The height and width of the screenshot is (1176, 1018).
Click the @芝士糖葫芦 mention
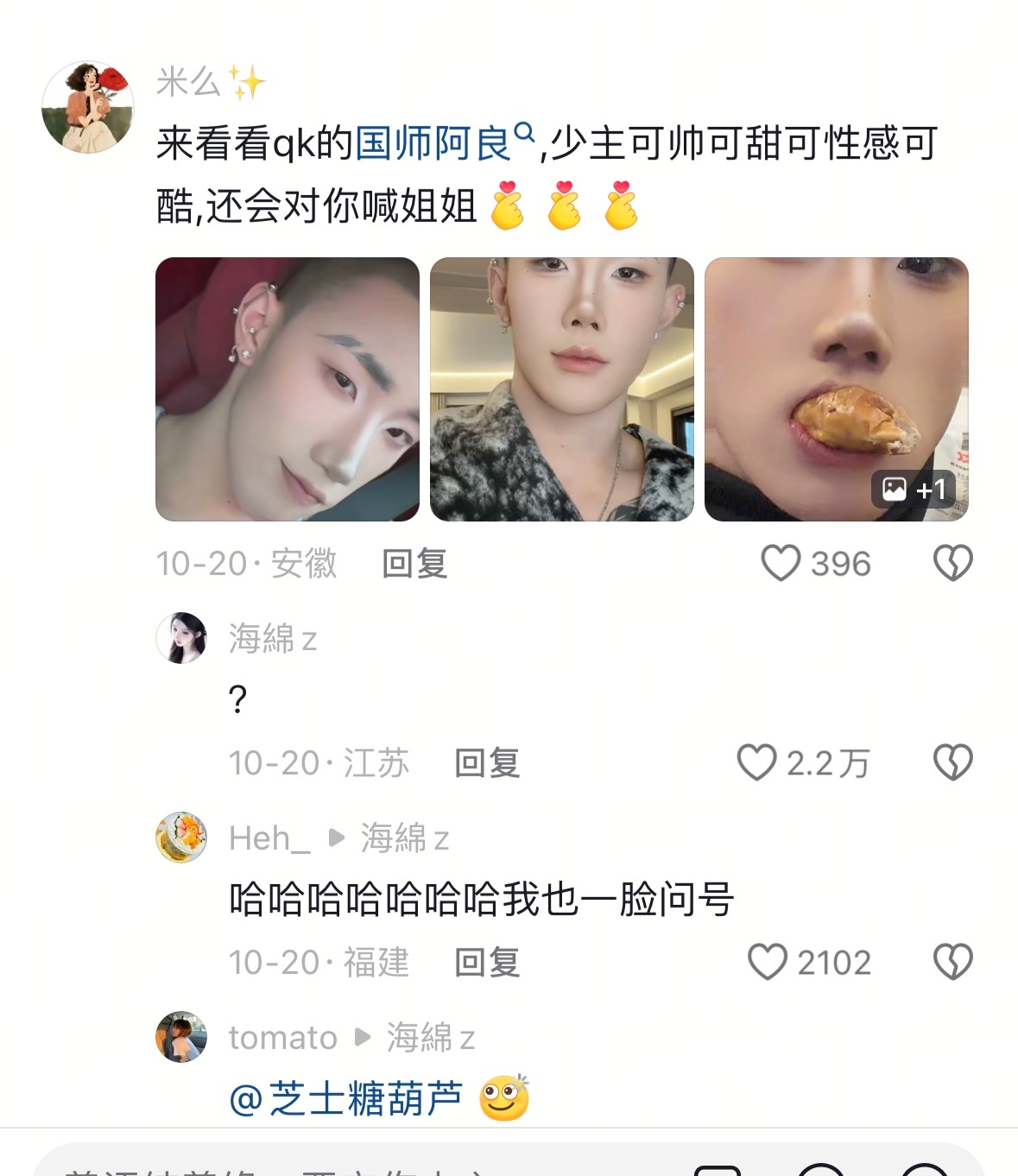pos(344,1098)
